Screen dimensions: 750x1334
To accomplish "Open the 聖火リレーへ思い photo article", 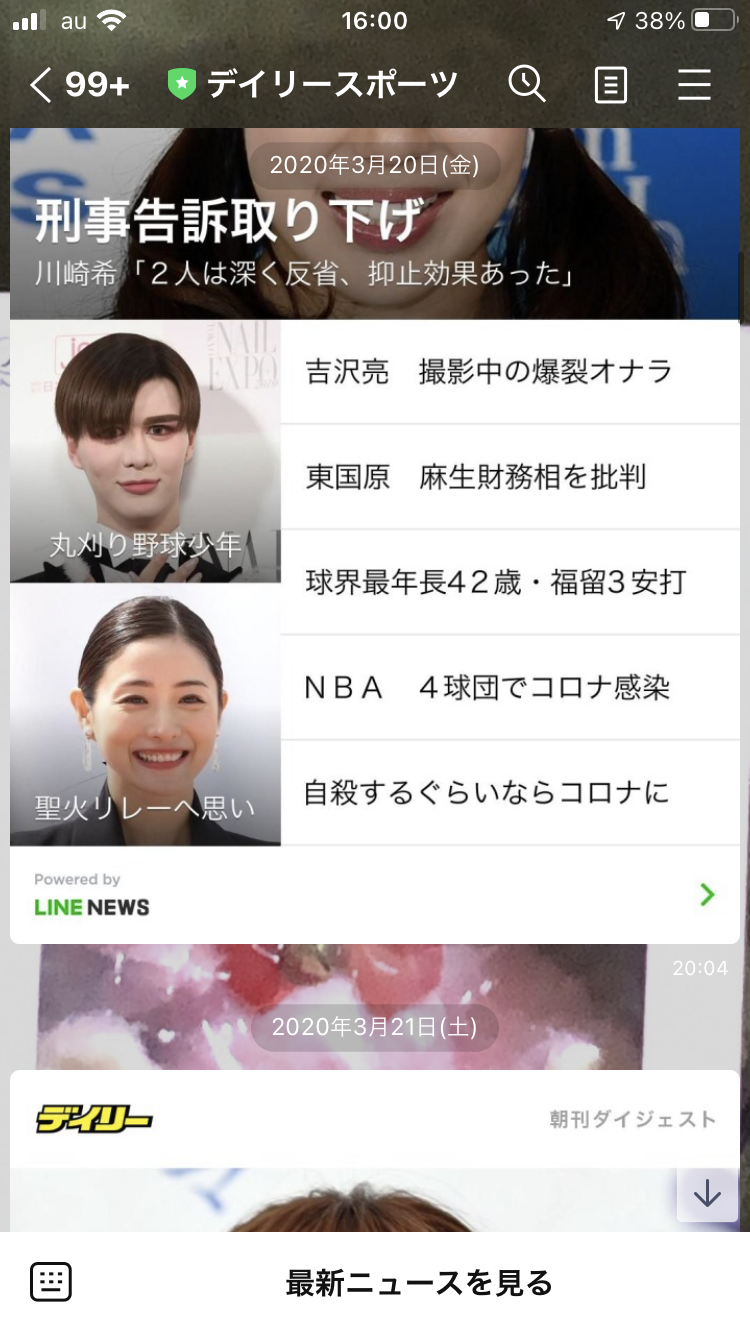I will coord(146,714).
